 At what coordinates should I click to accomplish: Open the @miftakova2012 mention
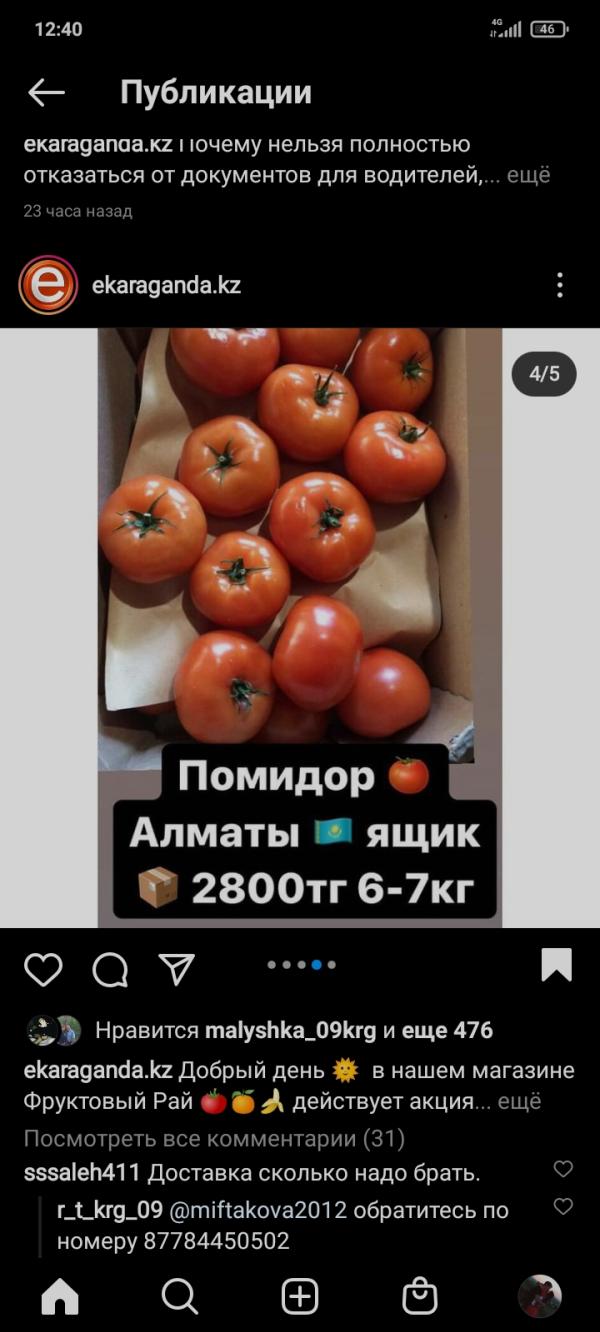258,1210
